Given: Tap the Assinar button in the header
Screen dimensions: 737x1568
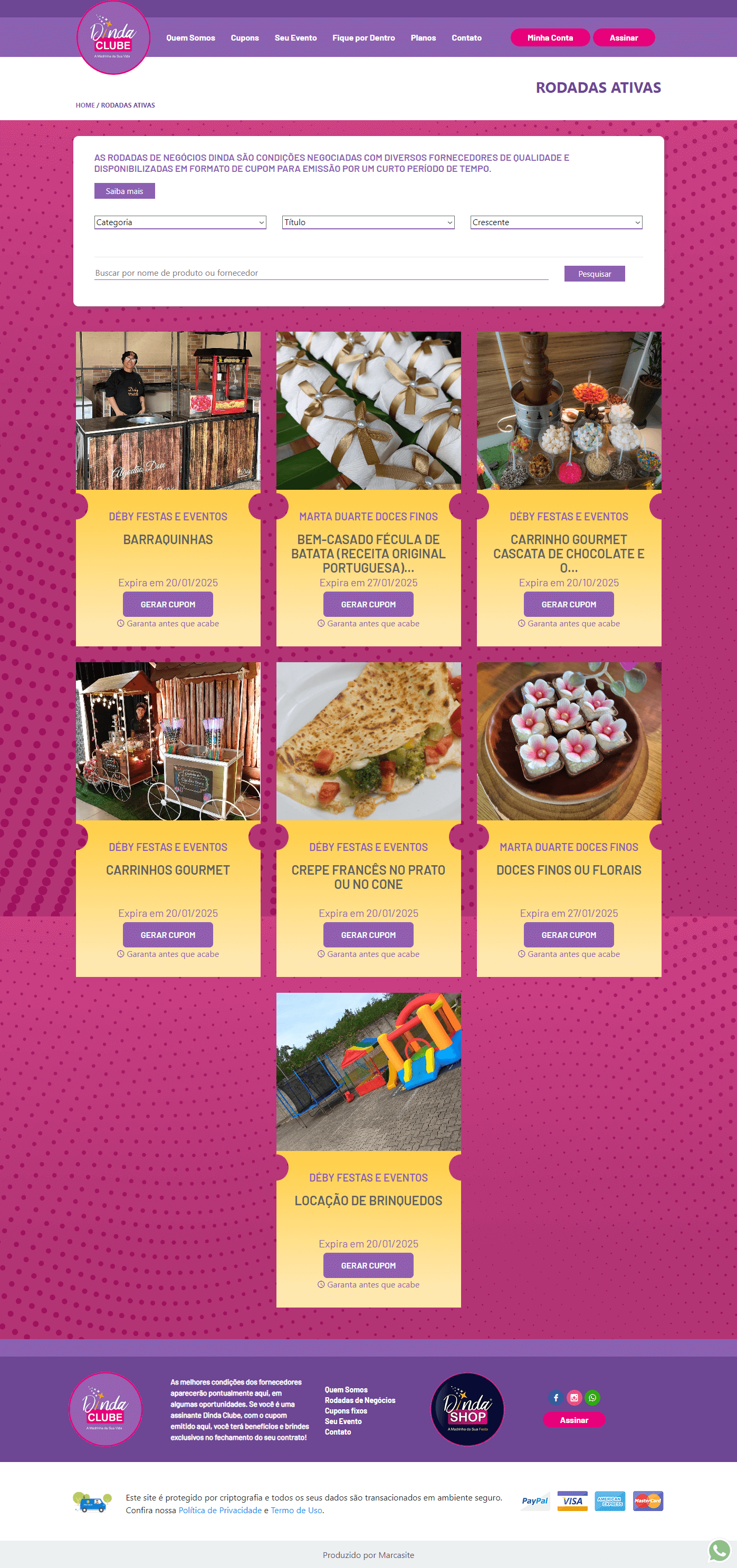Looking at the screenshot, I should pyautogui.click(x=624, y=38).
